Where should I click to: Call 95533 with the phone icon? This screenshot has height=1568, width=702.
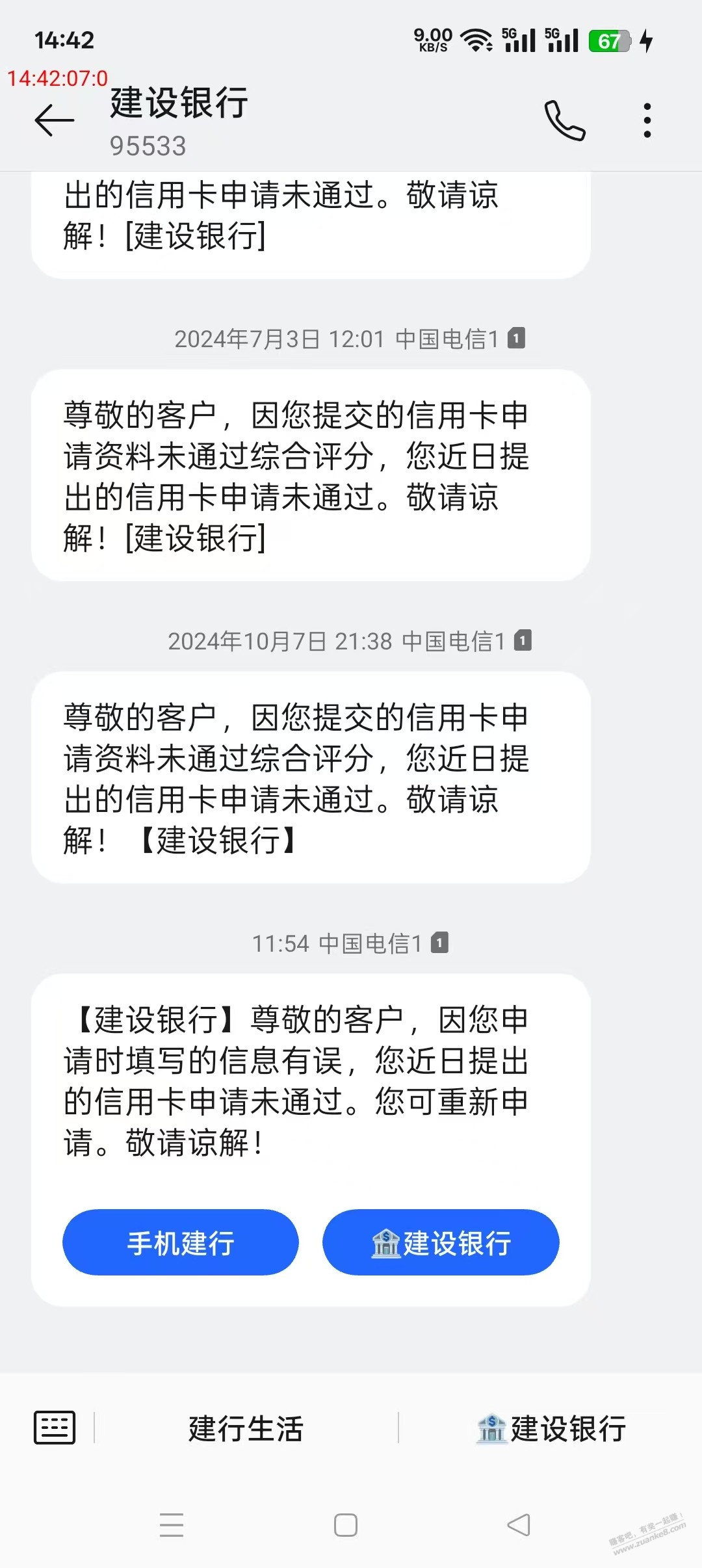point(564,121)
